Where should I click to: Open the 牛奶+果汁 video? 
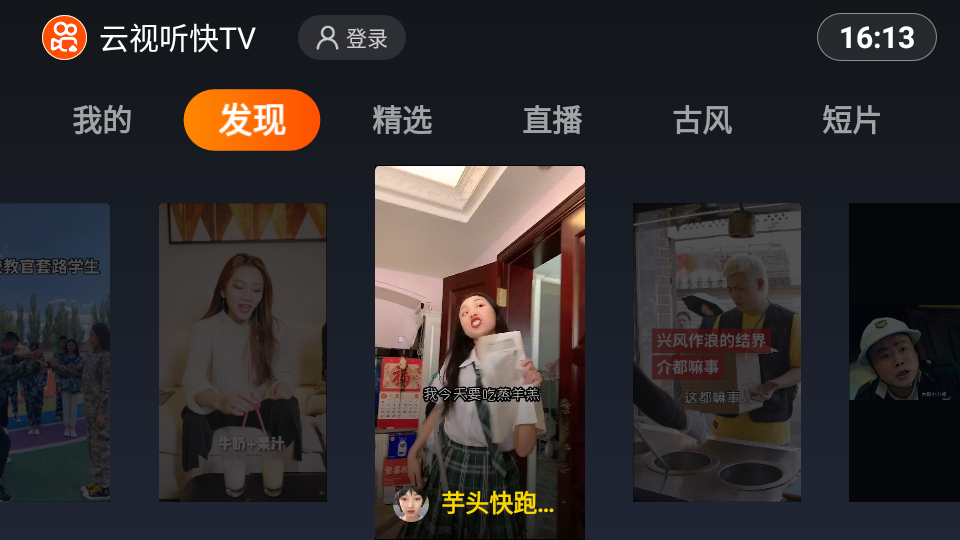coord(243,352)
